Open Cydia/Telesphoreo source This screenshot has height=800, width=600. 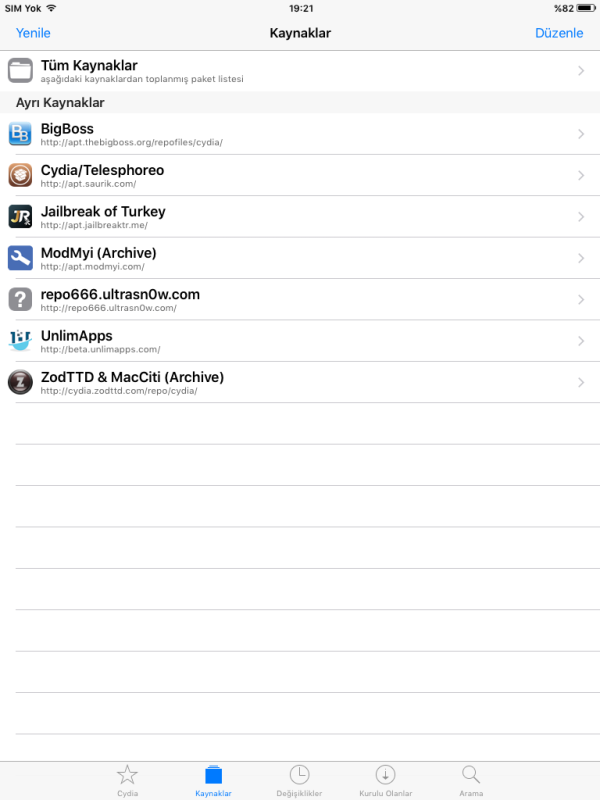(300, 175)
